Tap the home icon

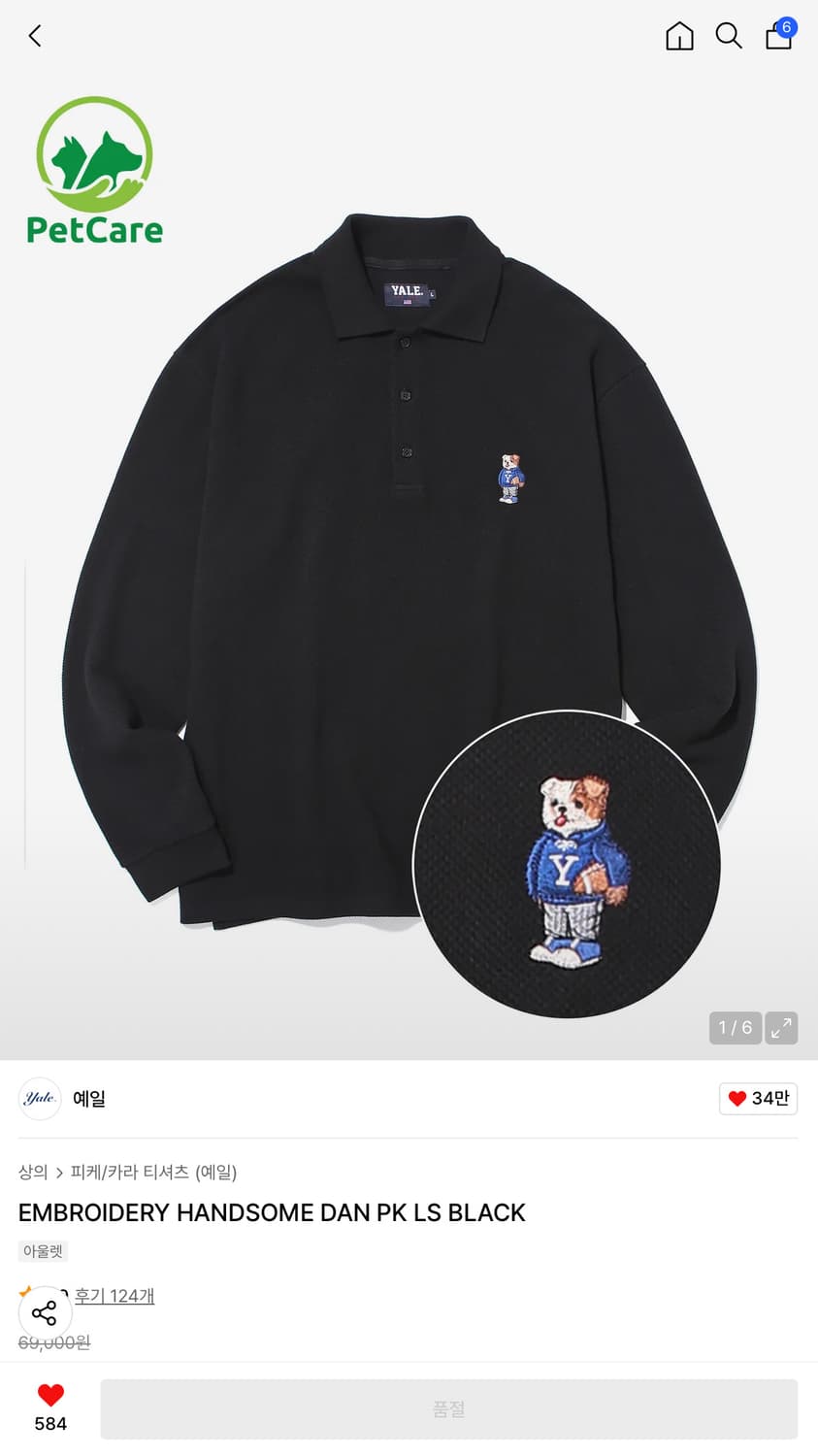(x=679, y=36)
